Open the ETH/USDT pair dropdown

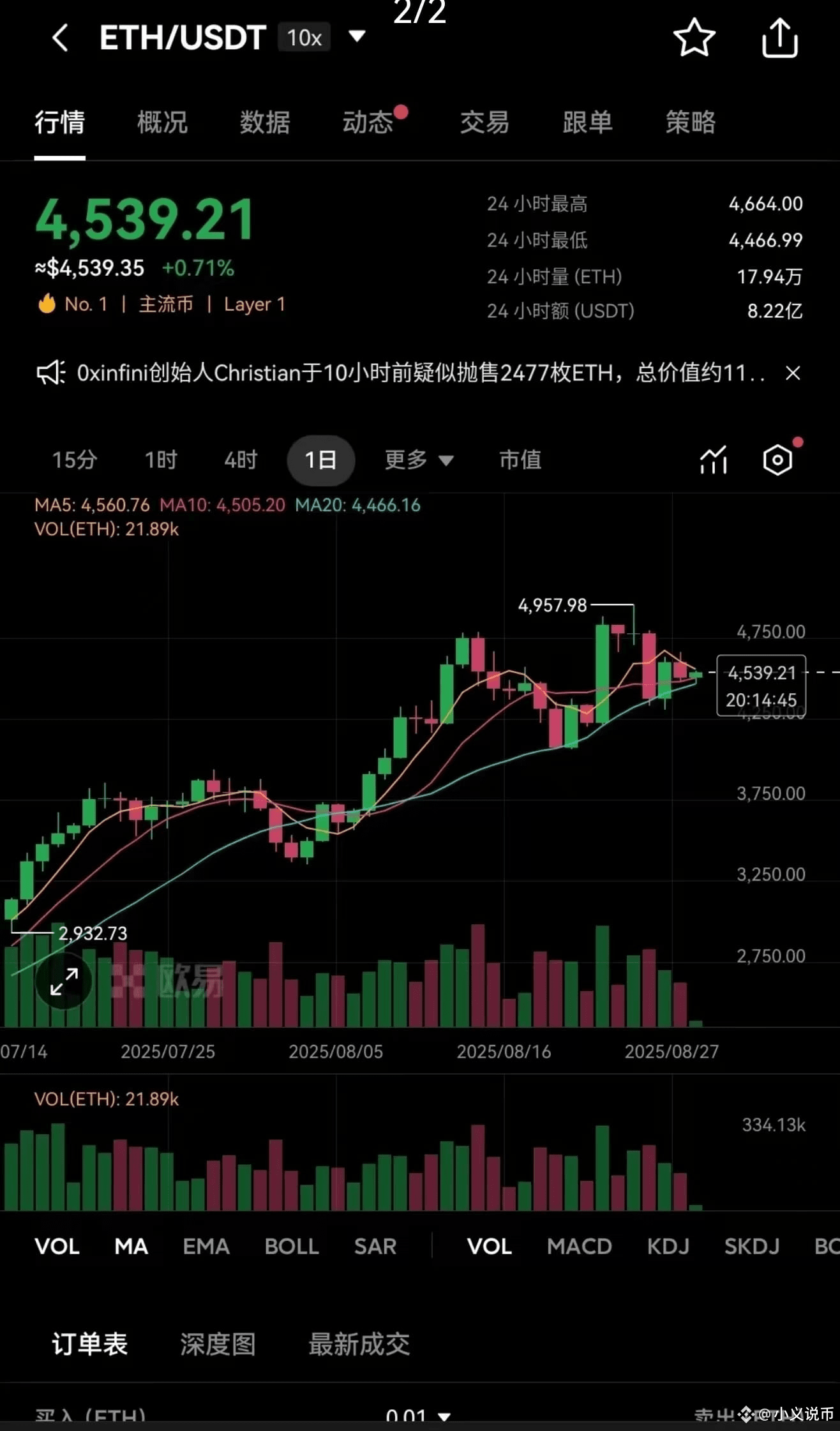pyautogui.click(x=357, y=36)
